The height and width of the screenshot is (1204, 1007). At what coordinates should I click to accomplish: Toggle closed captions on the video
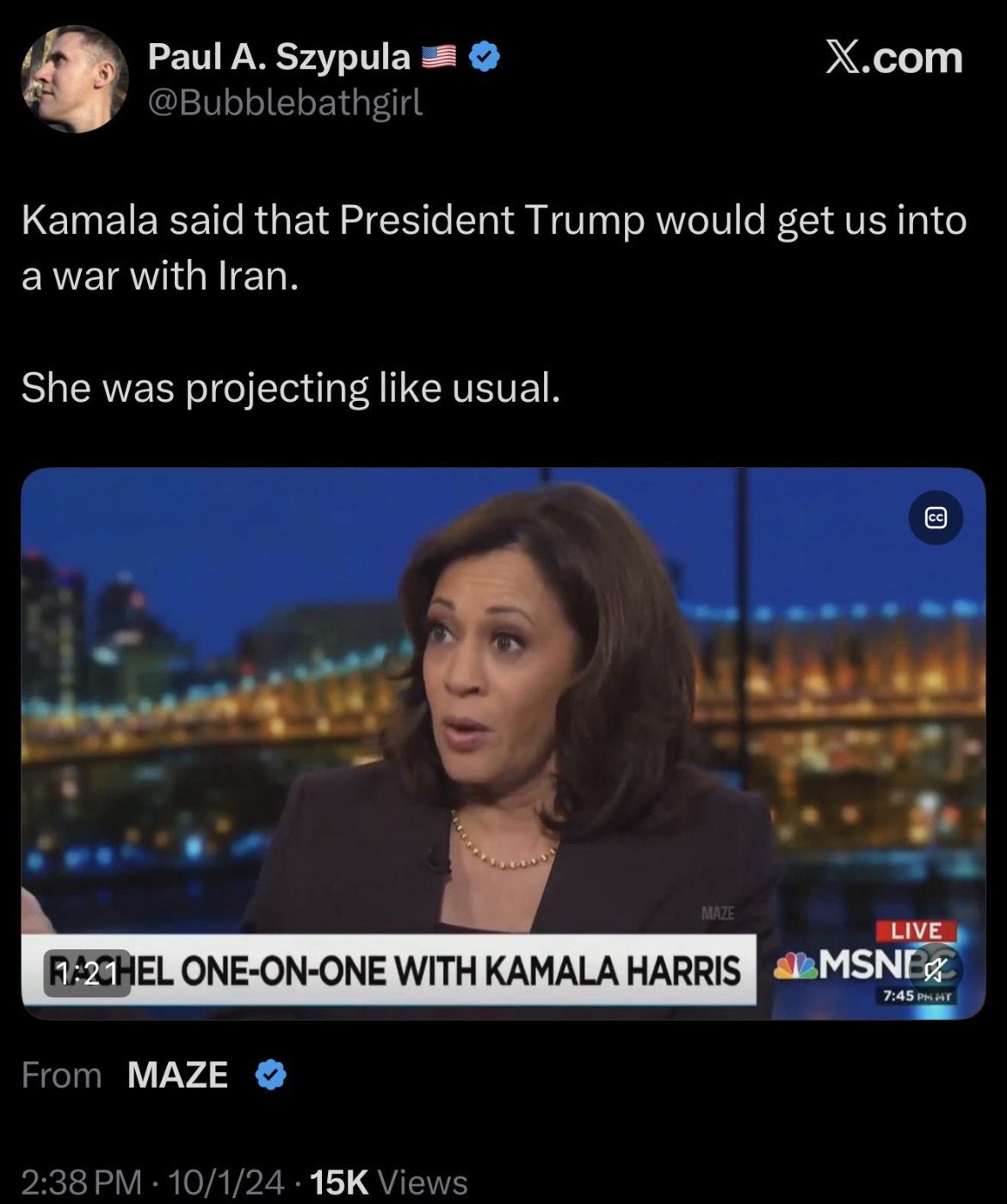click(x=936, y=518)
